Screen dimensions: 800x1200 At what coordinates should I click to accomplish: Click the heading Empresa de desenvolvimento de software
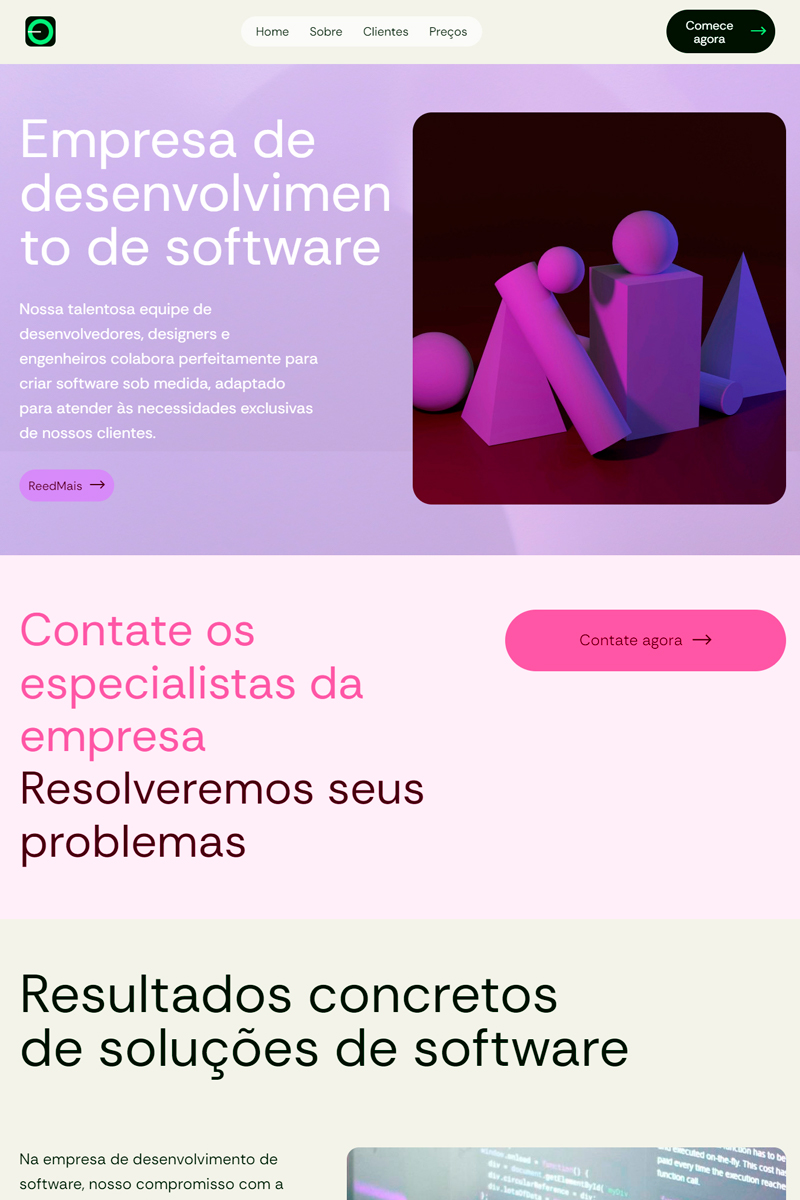pyautogui.click(x=200, y=193)
